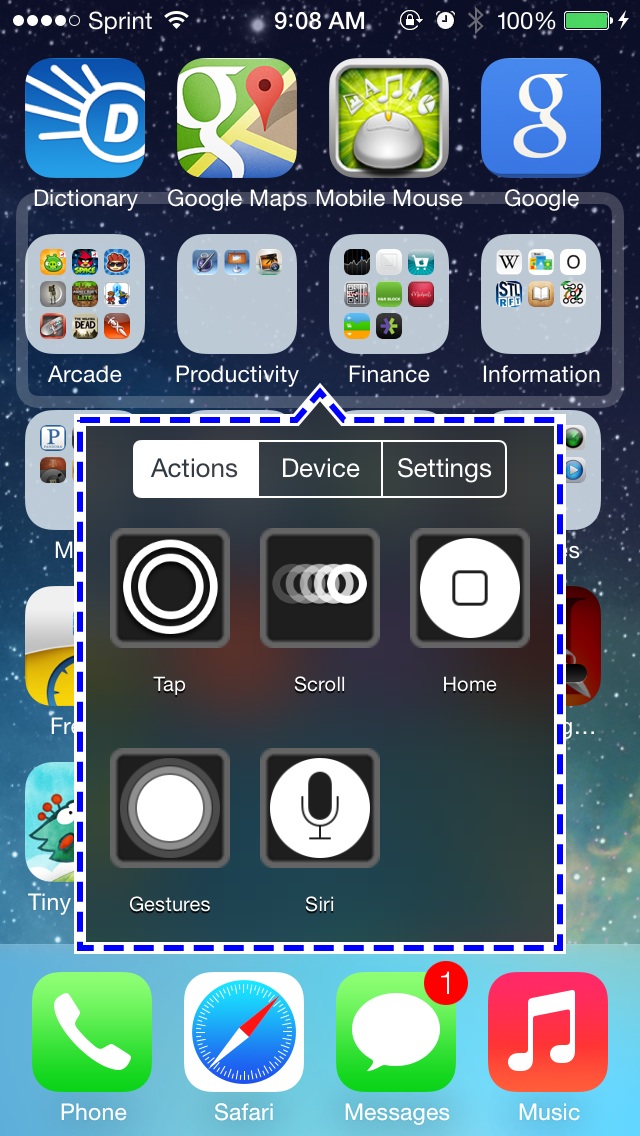Open Messages with one unread badge
Viewport: 640px width, 1136px height.
(396, 1032)
